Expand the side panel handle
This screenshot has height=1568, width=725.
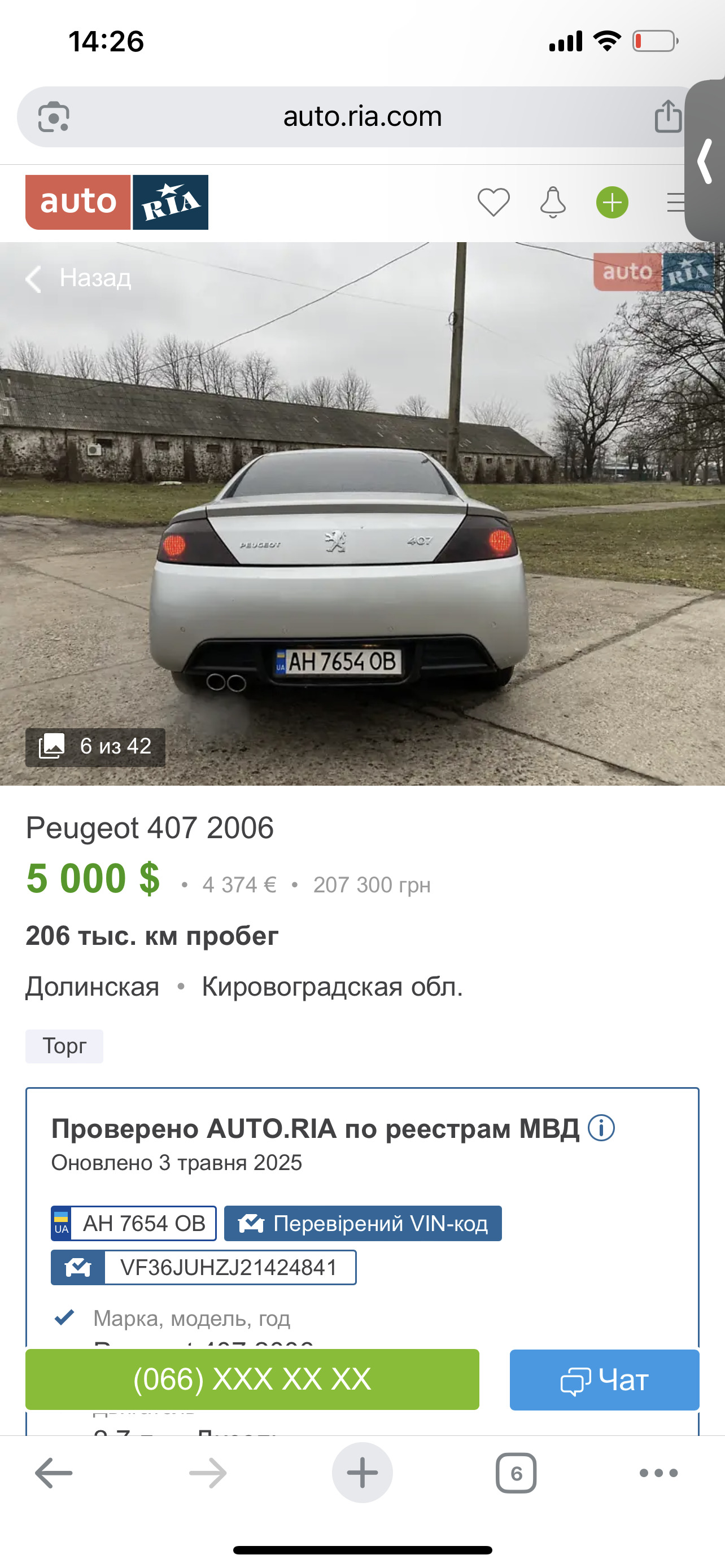705,161
